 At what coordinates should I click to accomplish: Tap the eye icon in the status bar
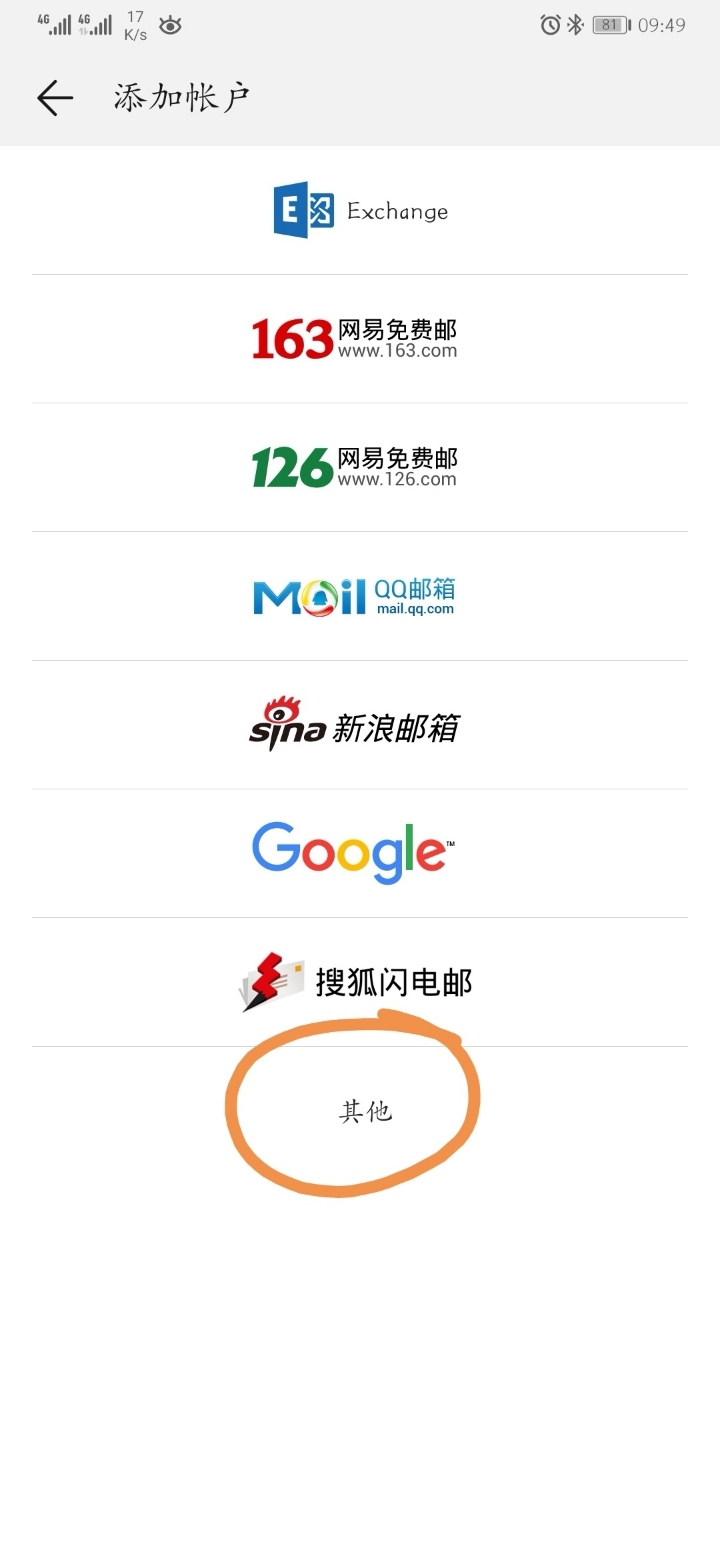(169, 28)
